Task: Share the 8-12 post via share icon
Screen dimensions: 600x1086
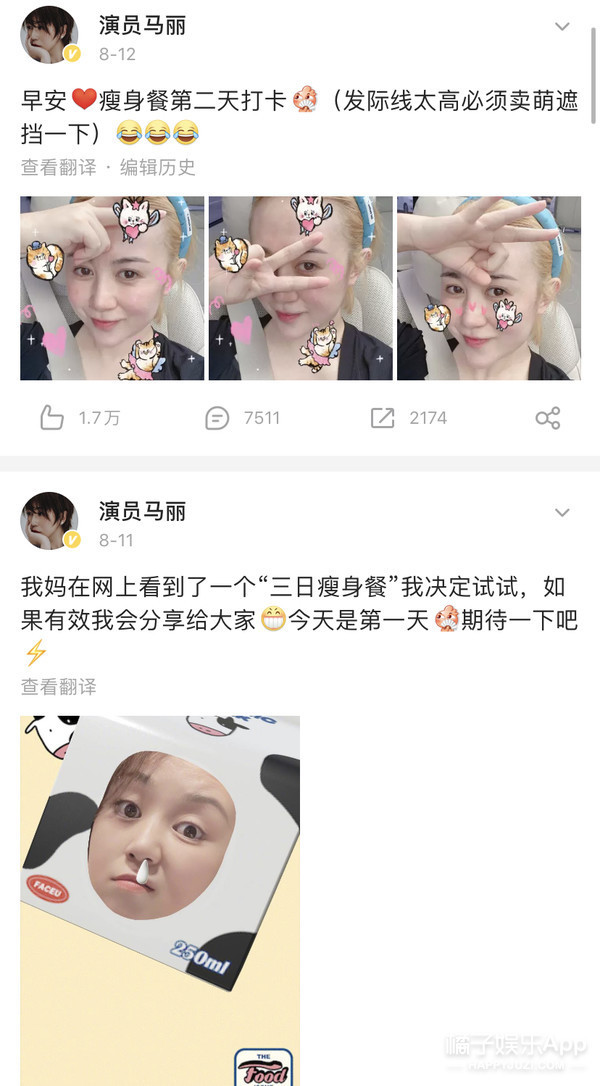Action: pyautogui.click(x=548, y=418)
